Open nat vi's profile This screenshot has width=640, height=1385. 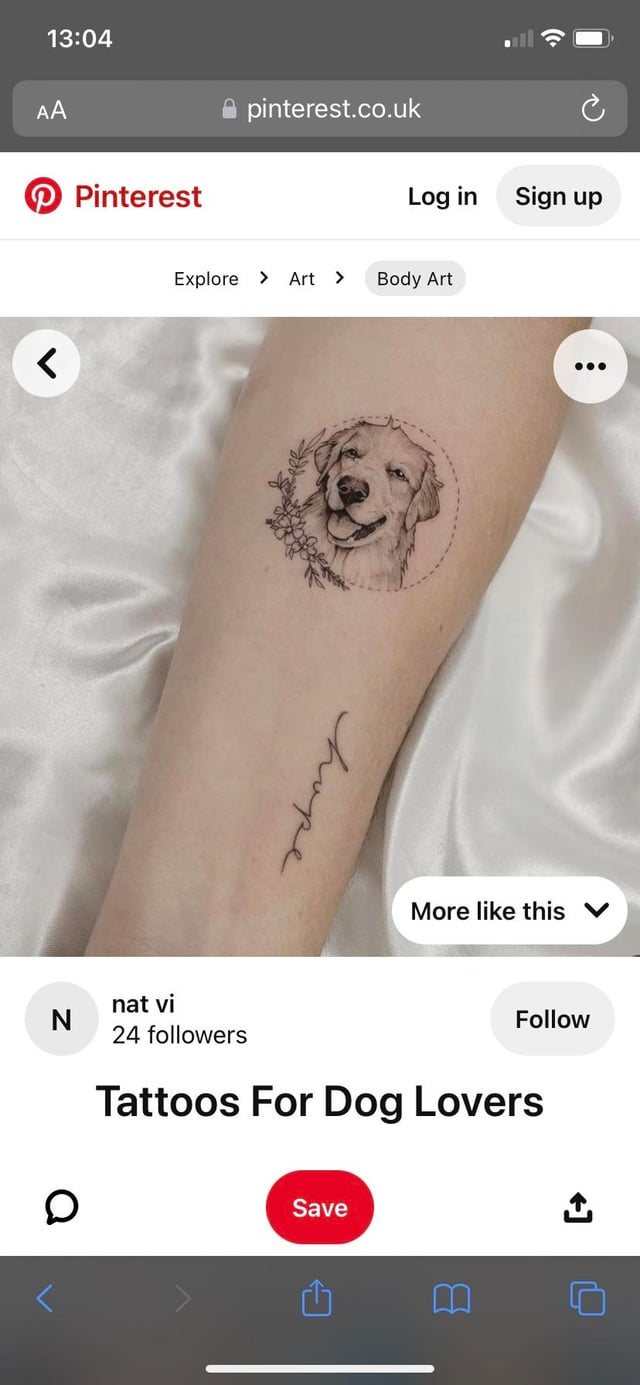click(x=143, y=1004)
